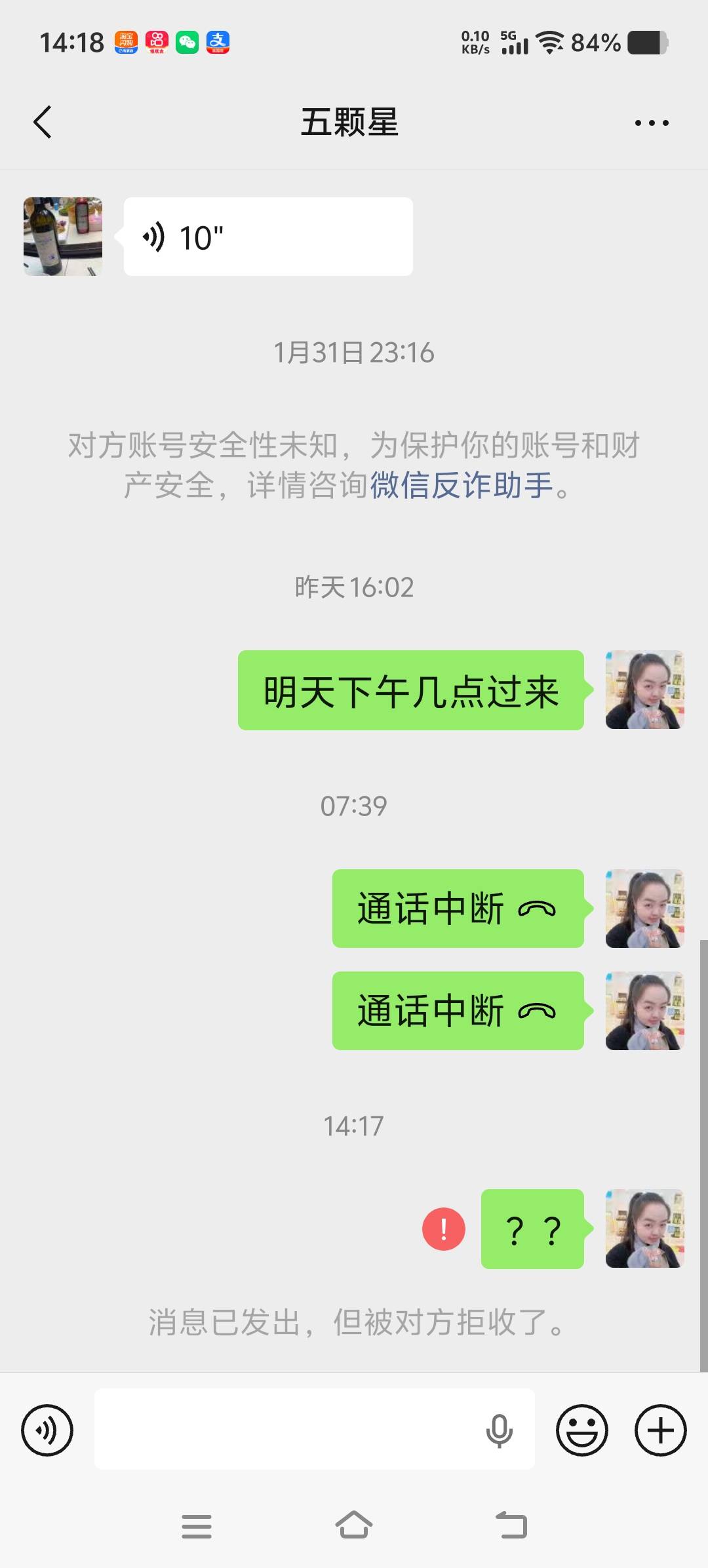
Task: Go to the system home screen
Action: [x=354, y=1525]
